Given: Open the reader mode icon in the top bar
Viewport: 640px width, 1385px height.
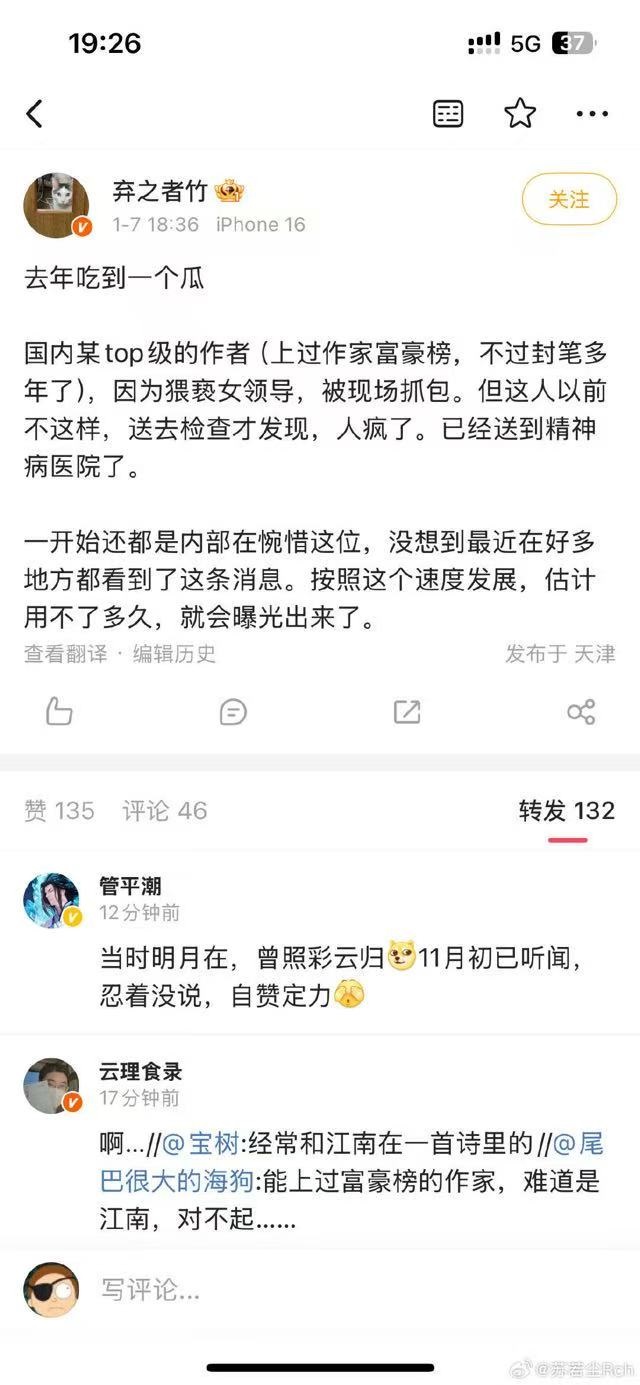Looking at the screenshot, I should click(448, 114).
